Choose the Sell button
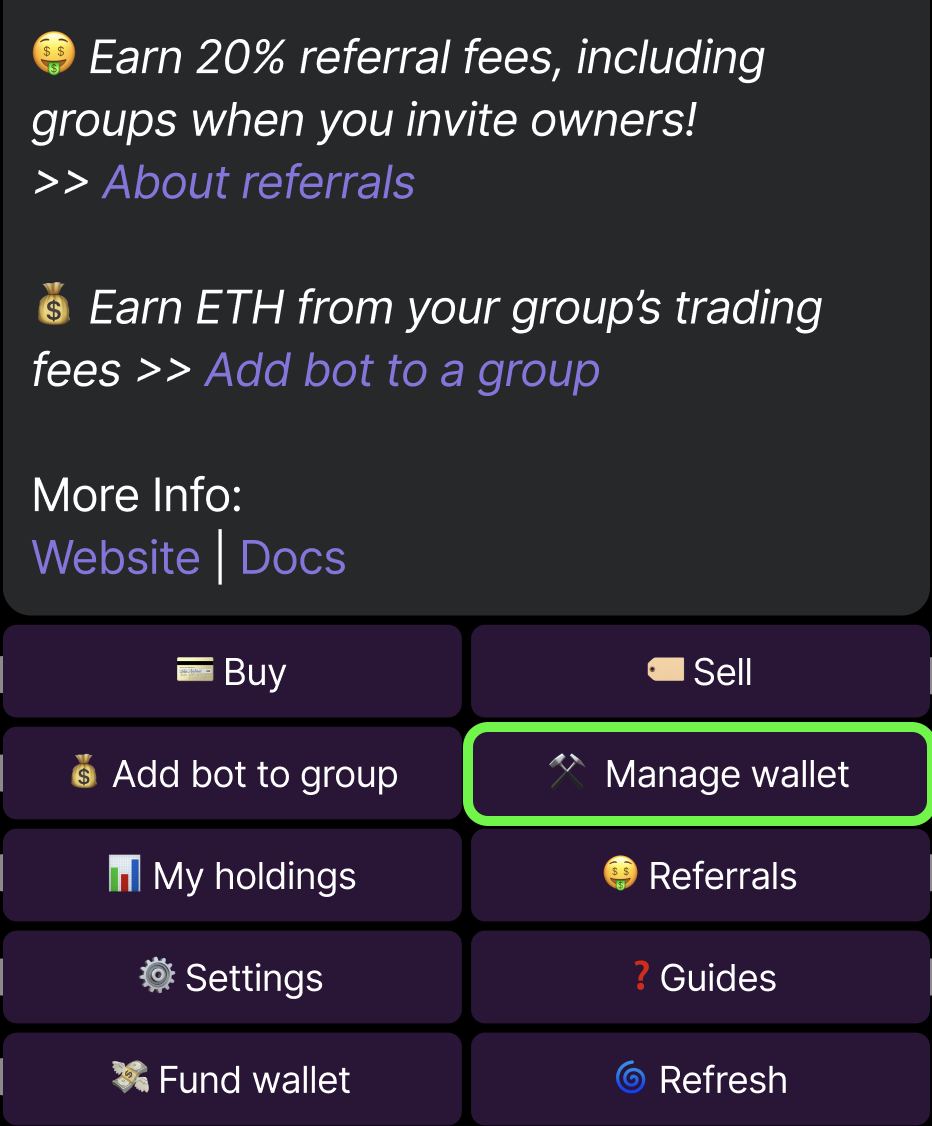 (700, 672)
